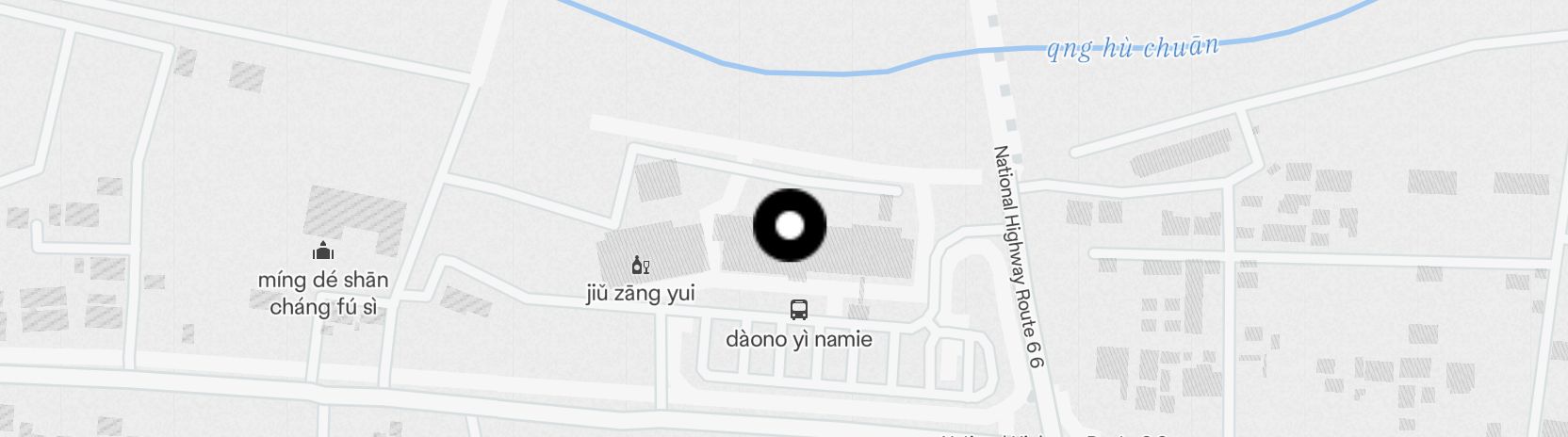
Task: Tap the black location marker pin
Action: click(x=790, y=225)
